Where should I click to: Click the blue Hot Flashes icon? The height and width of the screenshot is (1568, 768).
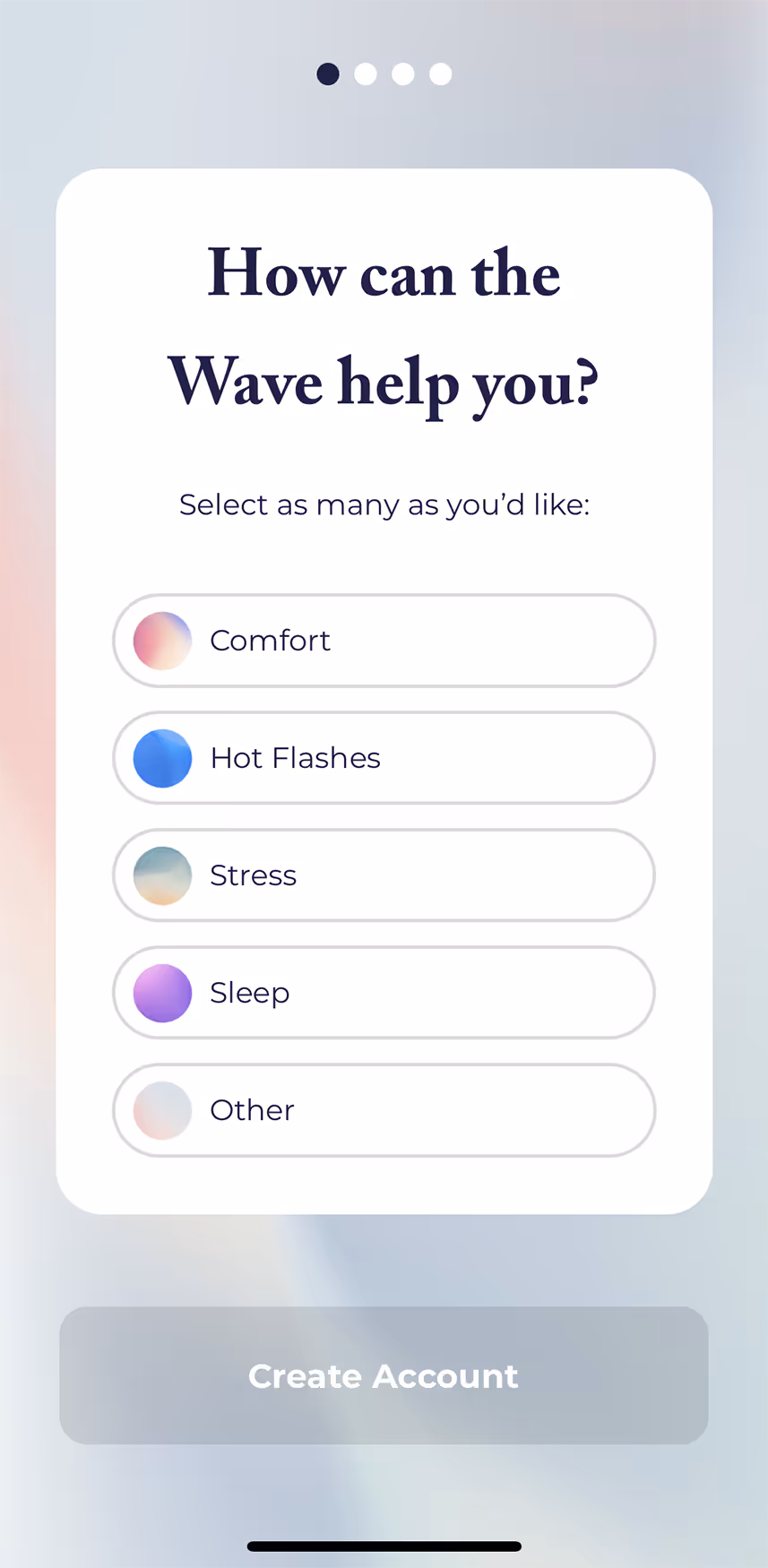162,758
